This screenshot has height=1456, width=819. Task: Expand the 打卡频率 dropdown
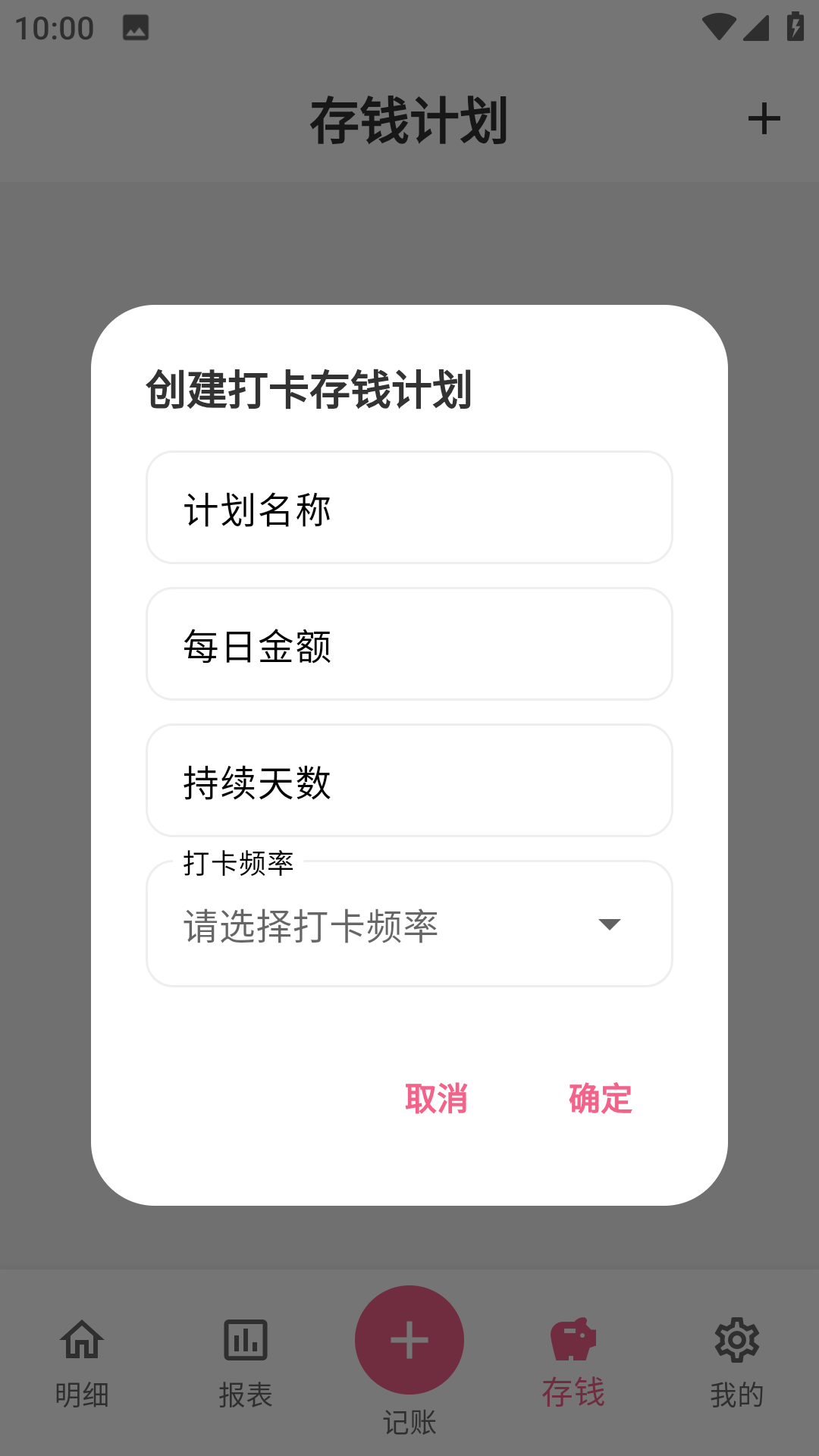(409, 925)
